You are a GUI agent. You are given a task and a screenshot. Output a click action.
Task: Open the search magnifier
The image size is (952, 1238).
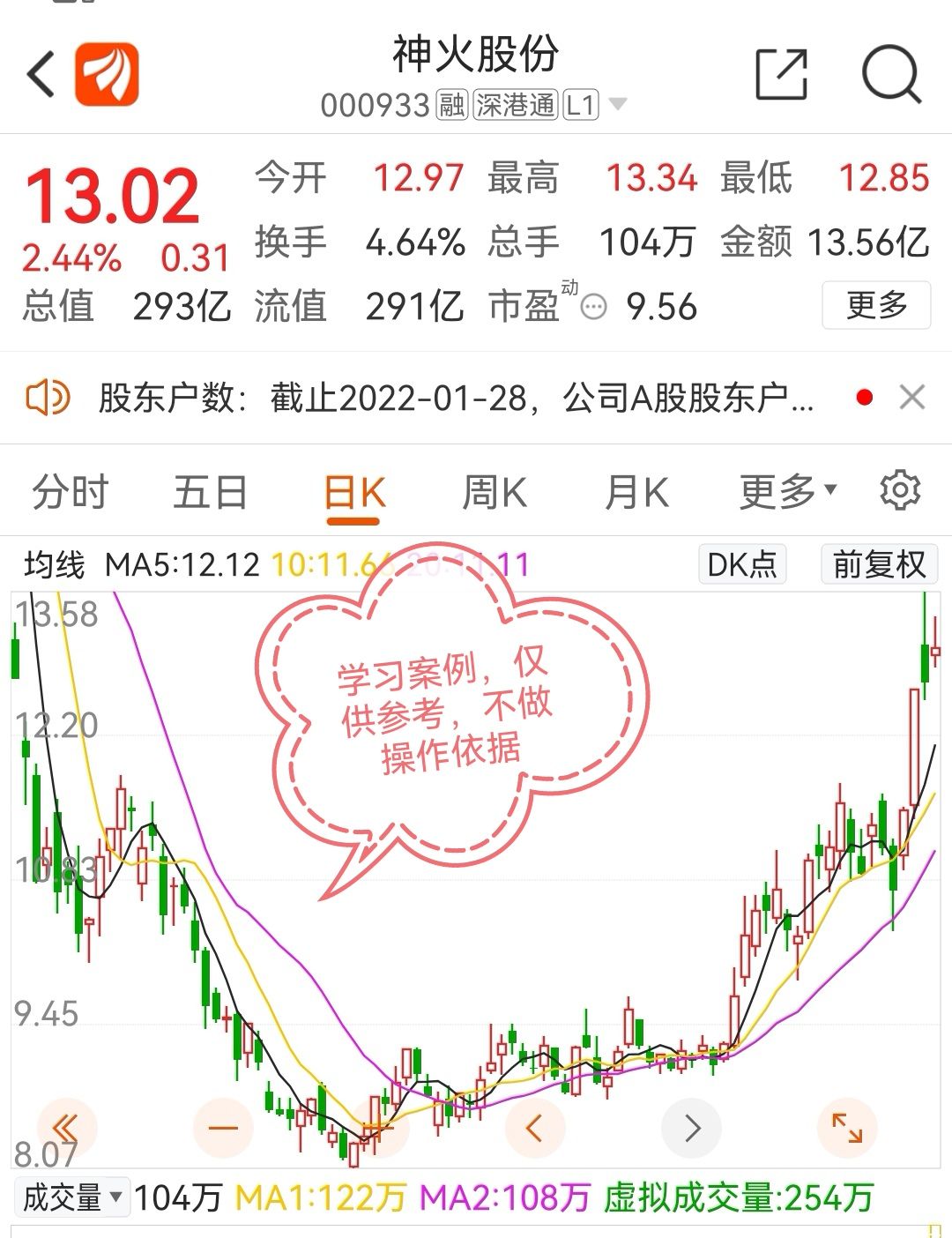(x=891, y=75)
